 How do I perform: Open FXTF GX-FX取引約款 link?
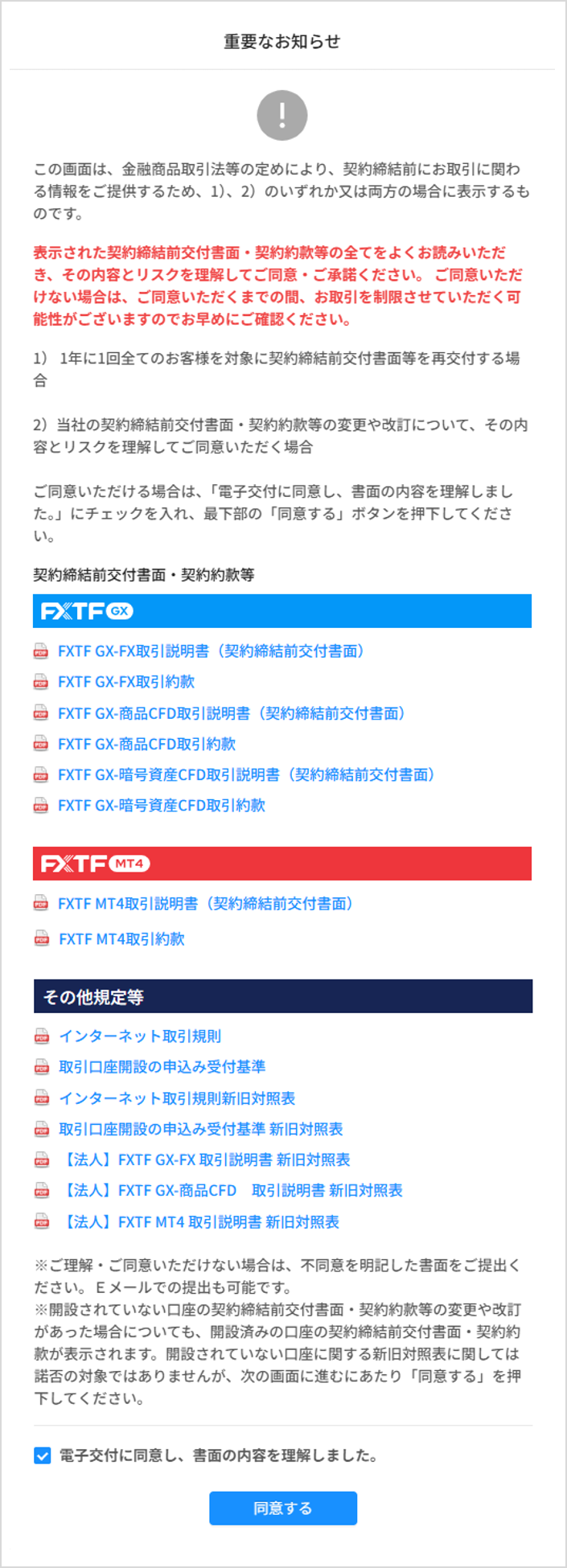pyautogui.click(x=126, y=682)
